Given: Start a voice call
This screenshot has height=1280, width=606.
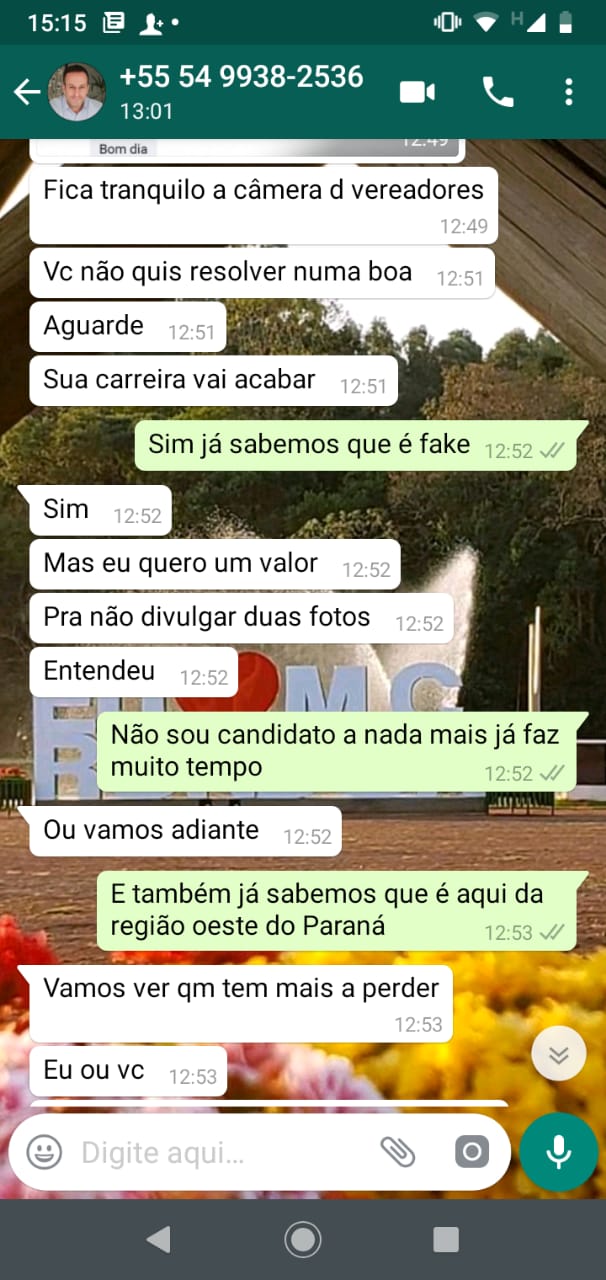Looking at the screenshot, I should (497, 92).
